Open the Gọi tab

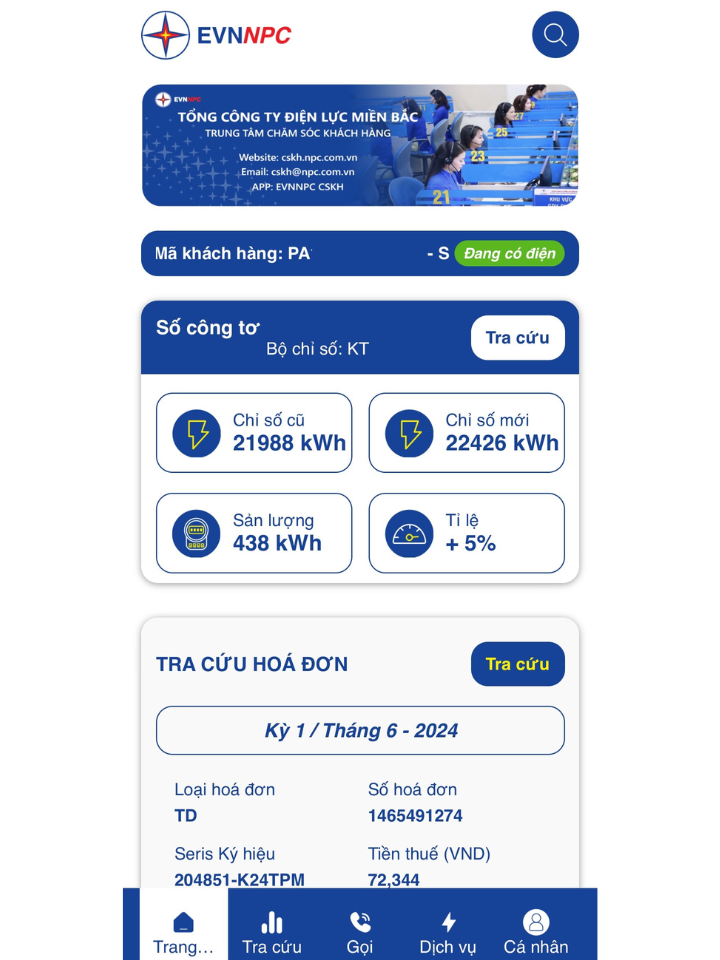360,932
